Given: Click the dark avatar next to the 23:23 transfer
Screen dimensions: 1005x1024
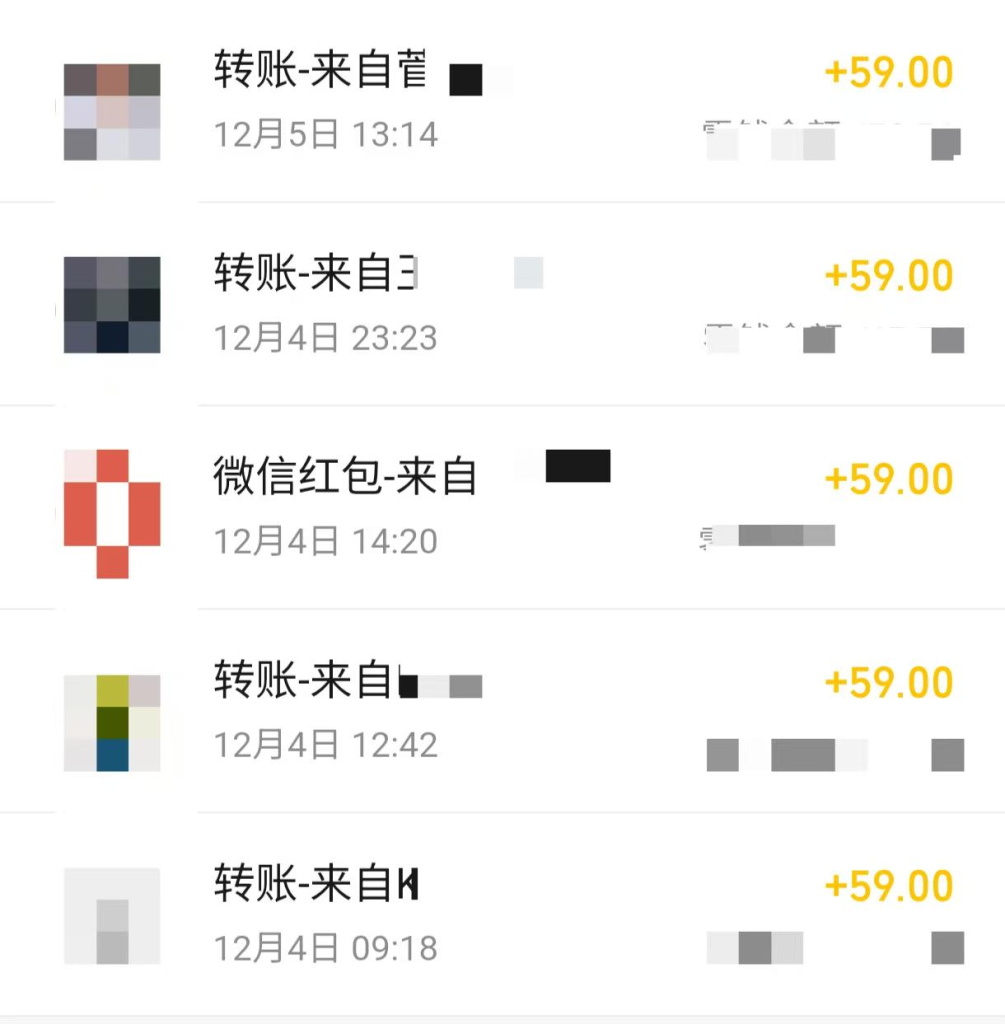Looking at the screenshot, I should click(x=112, y=305).
